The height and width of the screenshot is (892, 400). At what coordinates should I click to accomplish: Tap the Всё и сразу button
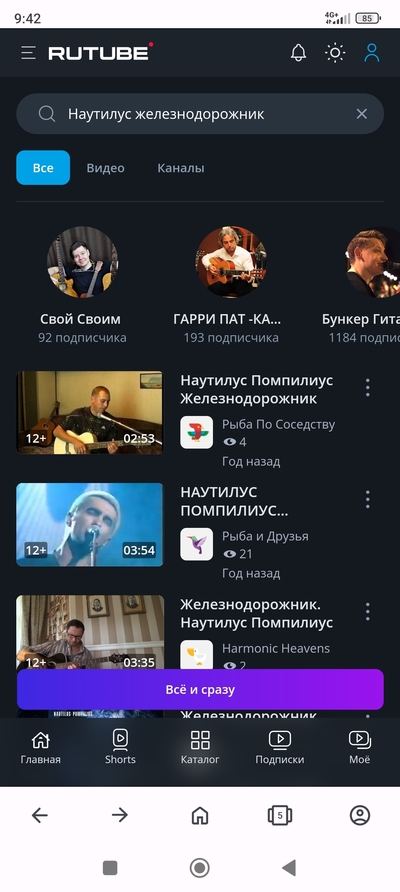(200, 689)
